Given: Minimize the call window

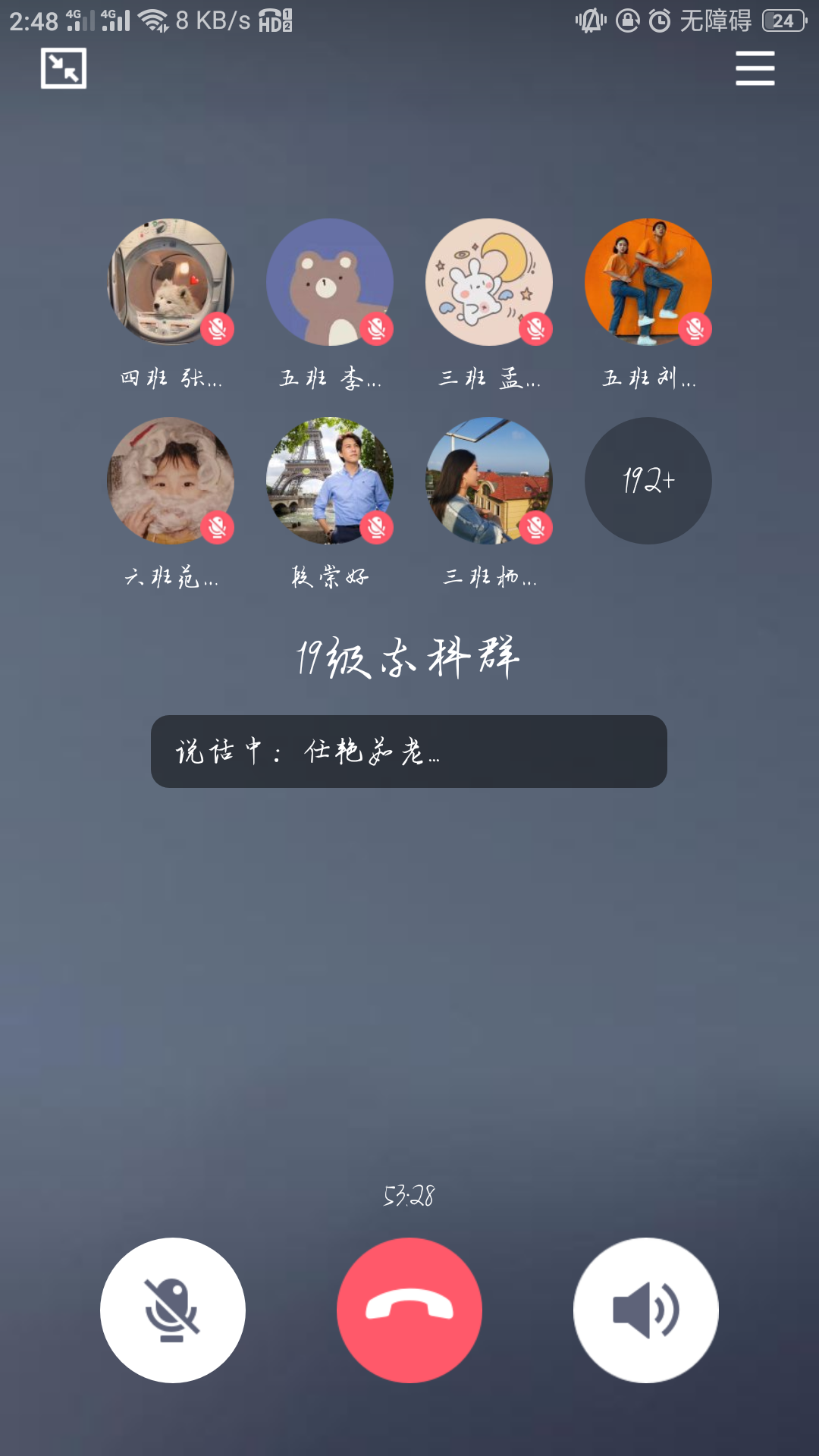Looking at the screenshot, I should pyautogui.click(x=64, y=68).
